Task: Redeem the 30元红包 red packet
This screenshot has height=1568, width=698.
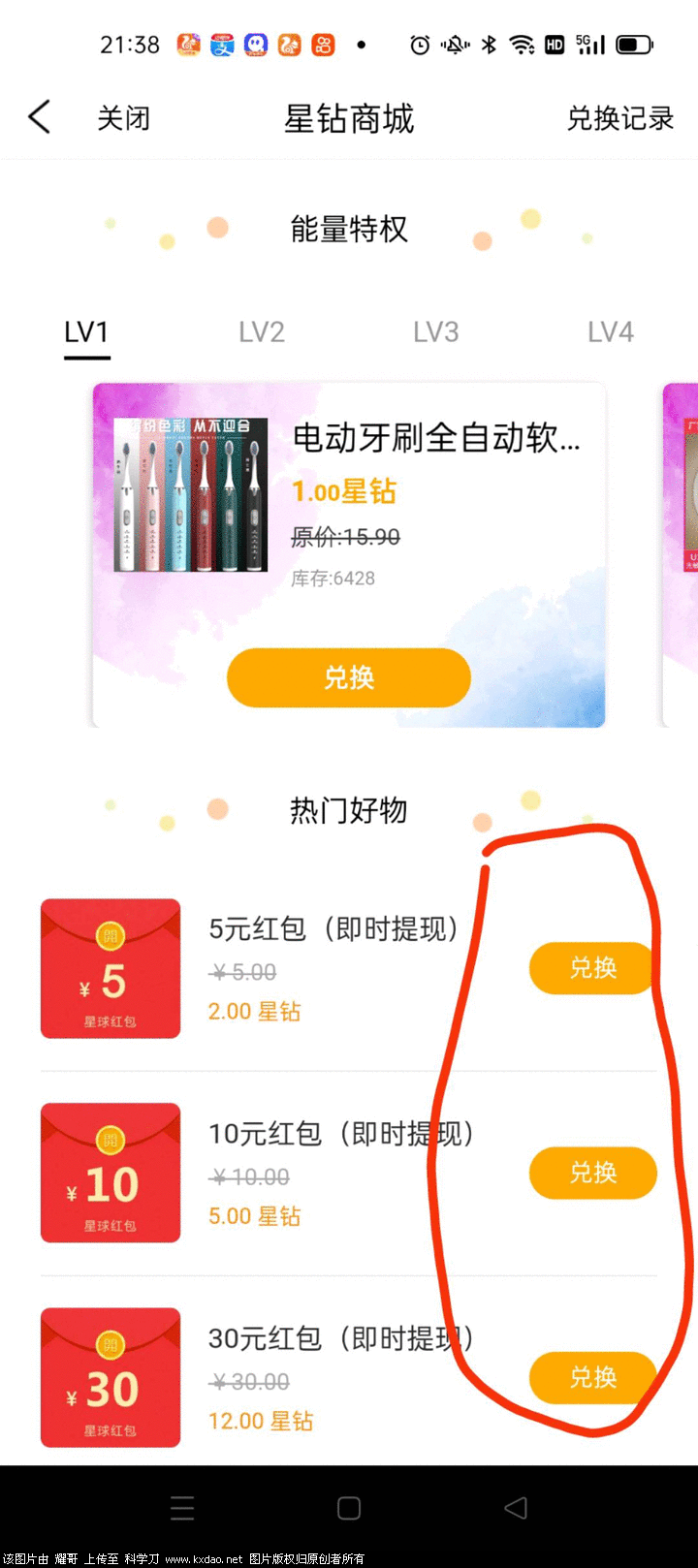Action: [x=592, y=1377]
